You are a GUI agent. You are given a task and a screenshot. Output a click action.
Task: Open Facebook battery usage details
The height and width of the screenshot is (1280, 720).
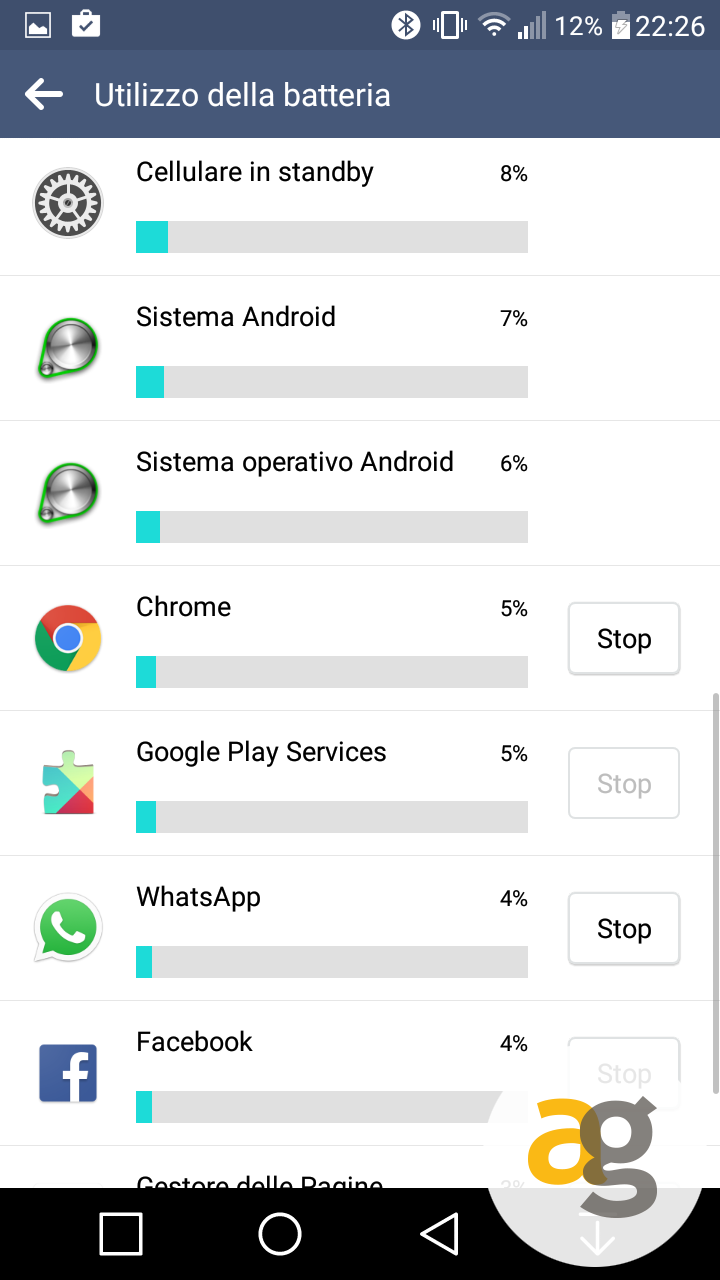click(x=300, y=1073)
